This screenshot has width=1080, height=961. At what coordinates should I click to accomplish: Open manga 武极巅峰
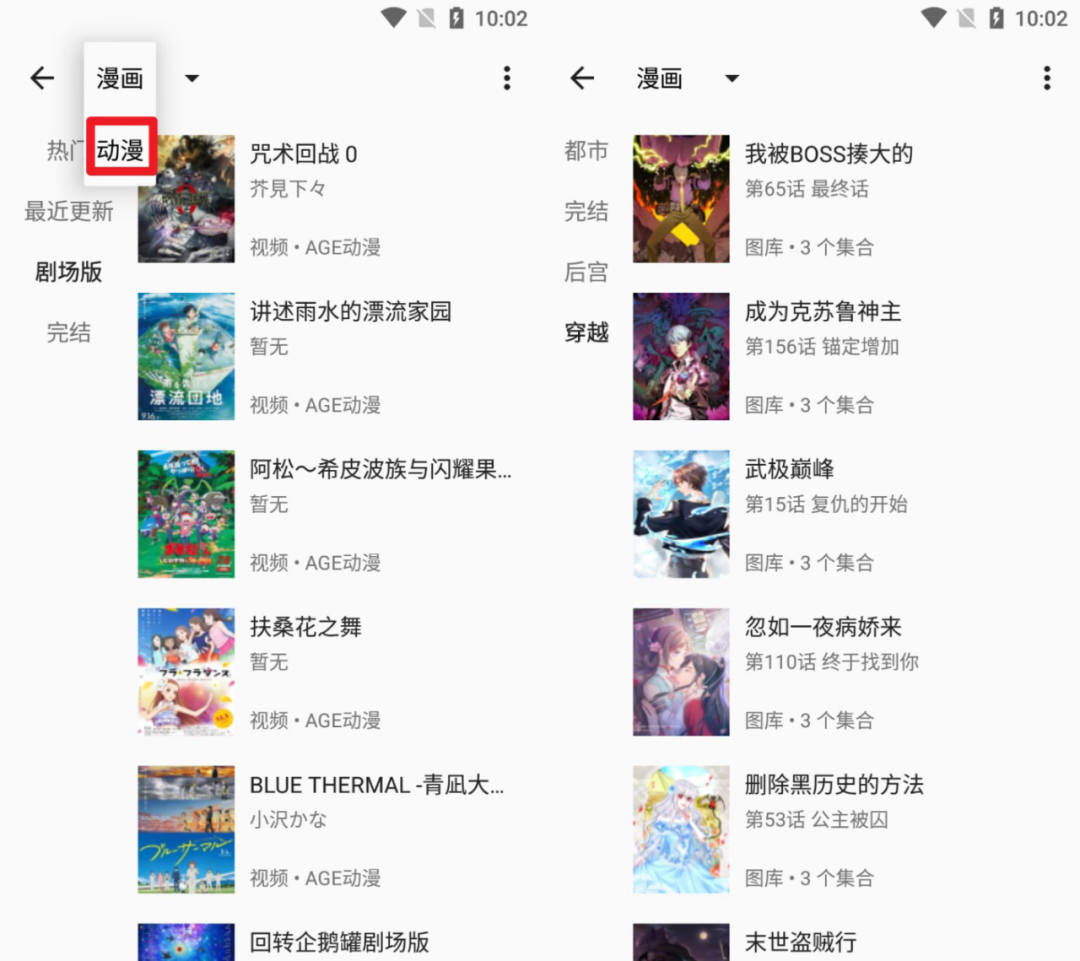[x=851, y=514]
